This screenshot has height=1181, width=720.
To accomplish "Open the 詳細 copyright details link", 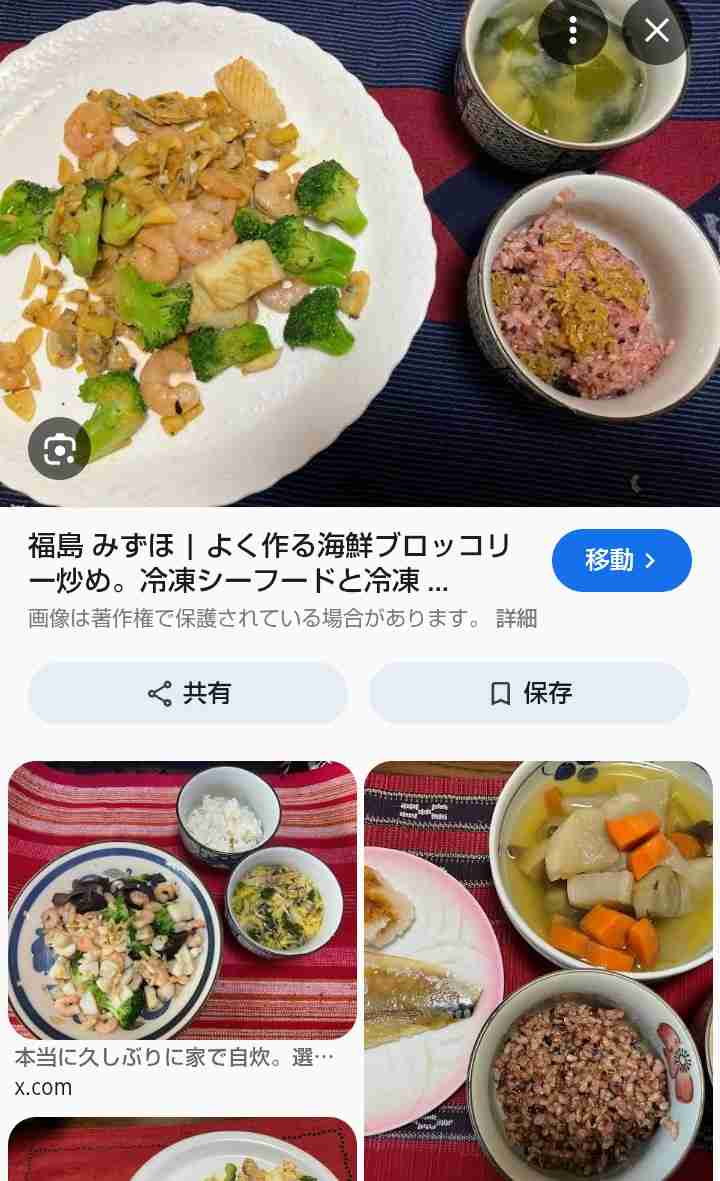I will point(516,620).
